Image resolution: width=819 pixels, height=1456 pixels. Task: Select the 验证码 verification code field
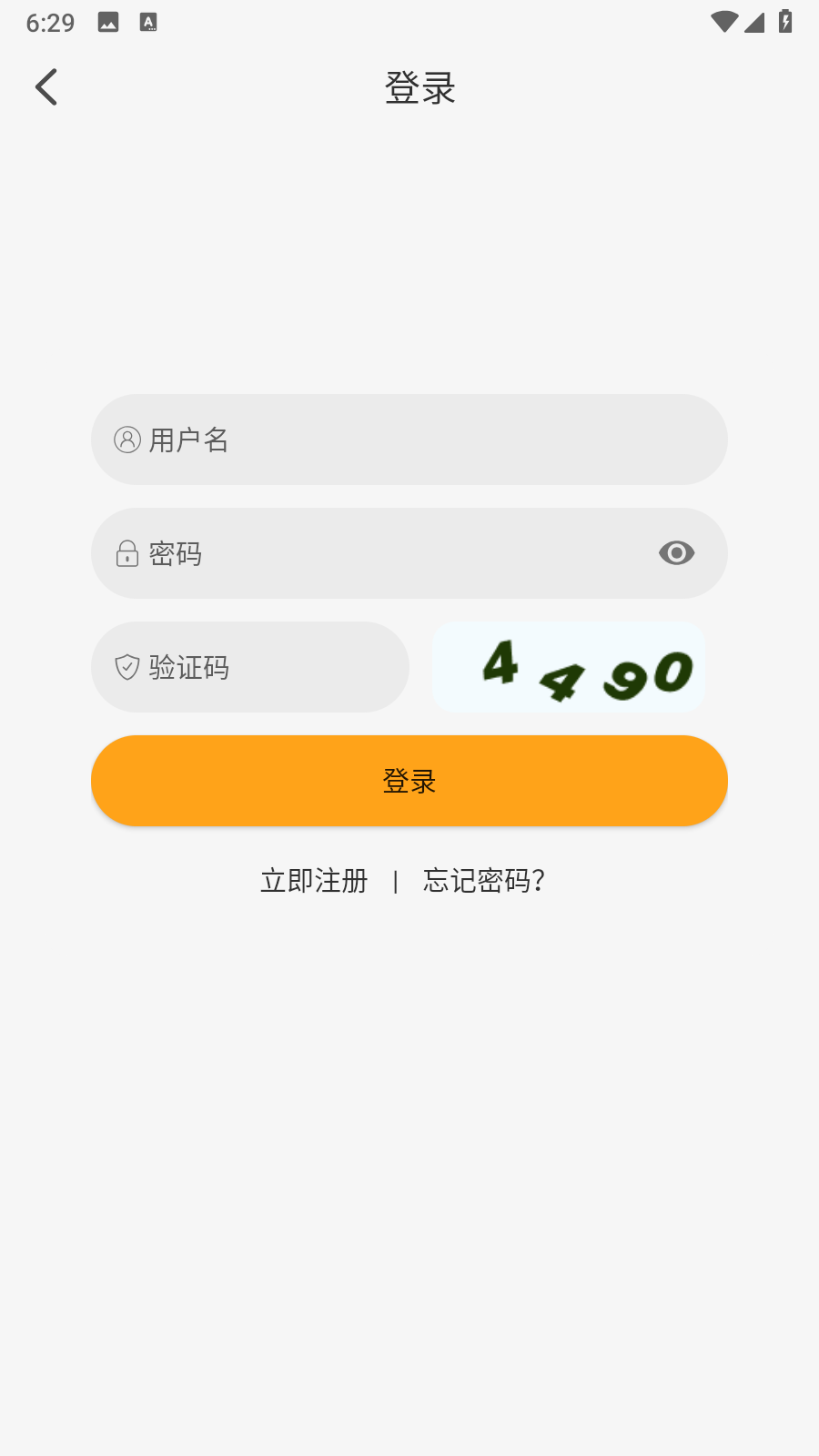250,667
